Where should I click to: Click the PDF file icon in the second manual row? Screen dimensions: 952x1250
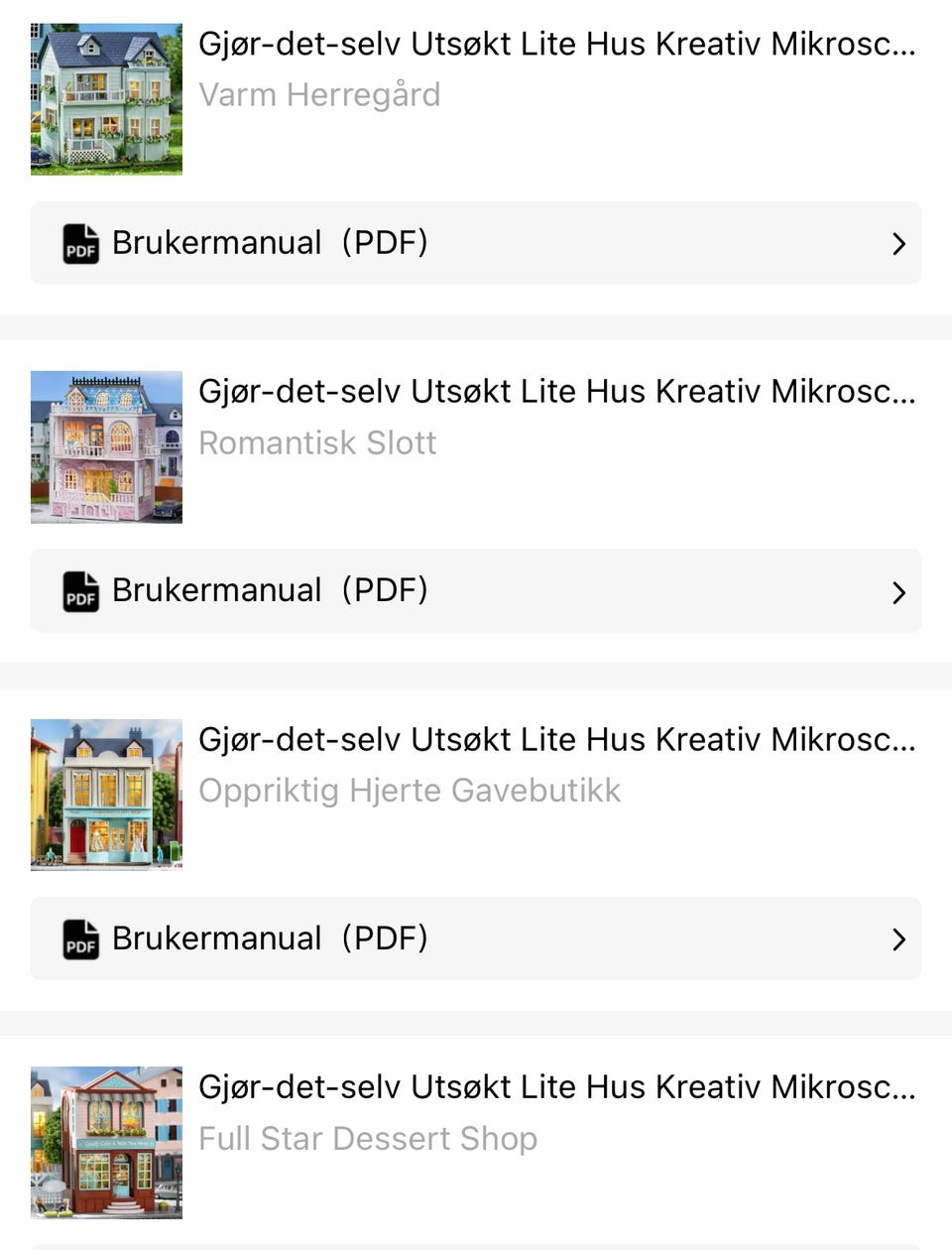pos(80,591)
